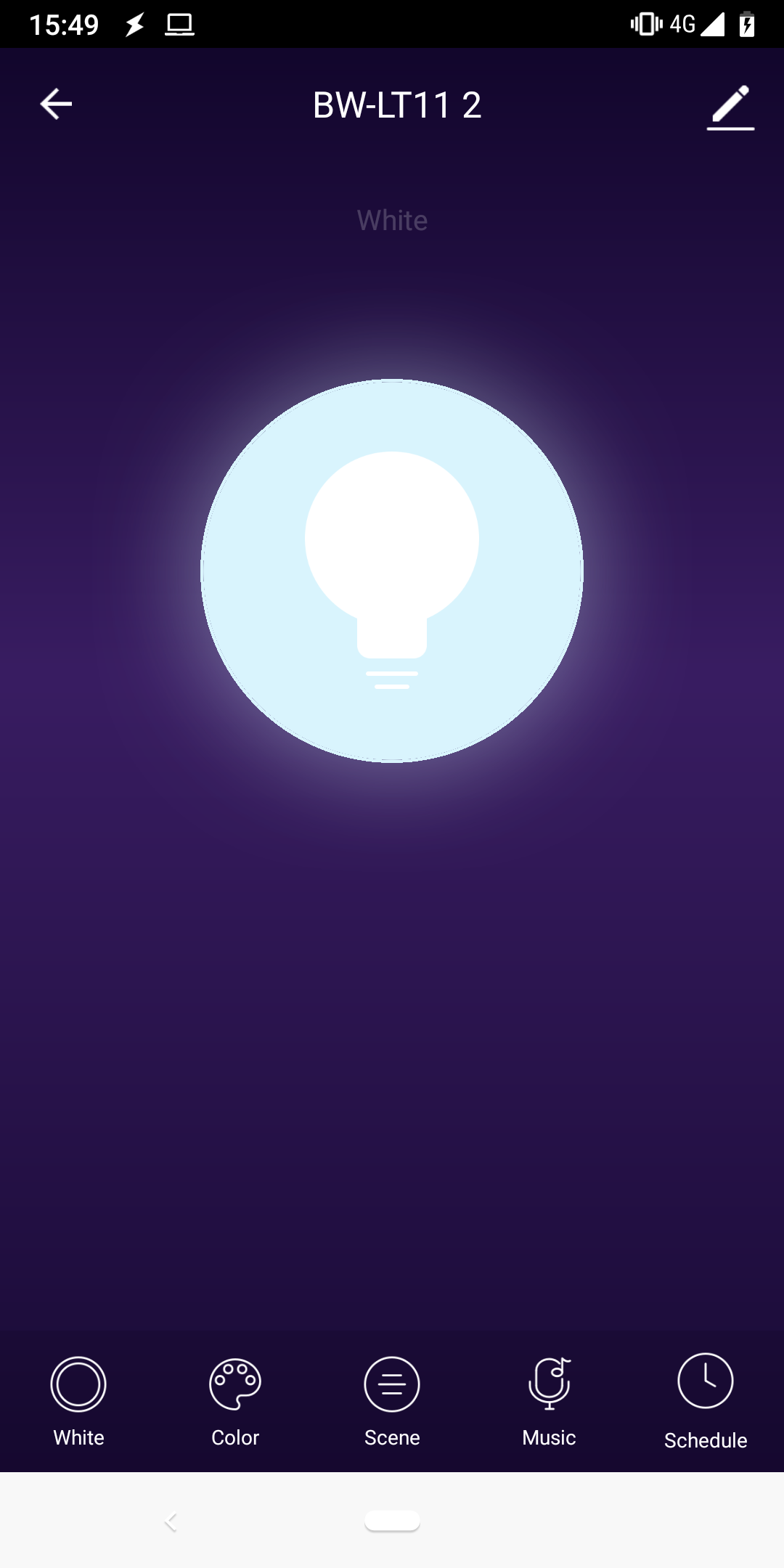Screen dimensions: 784x1568
Task: Tap the system back button
Action: pyautogui.click(x=171, y=1521)
